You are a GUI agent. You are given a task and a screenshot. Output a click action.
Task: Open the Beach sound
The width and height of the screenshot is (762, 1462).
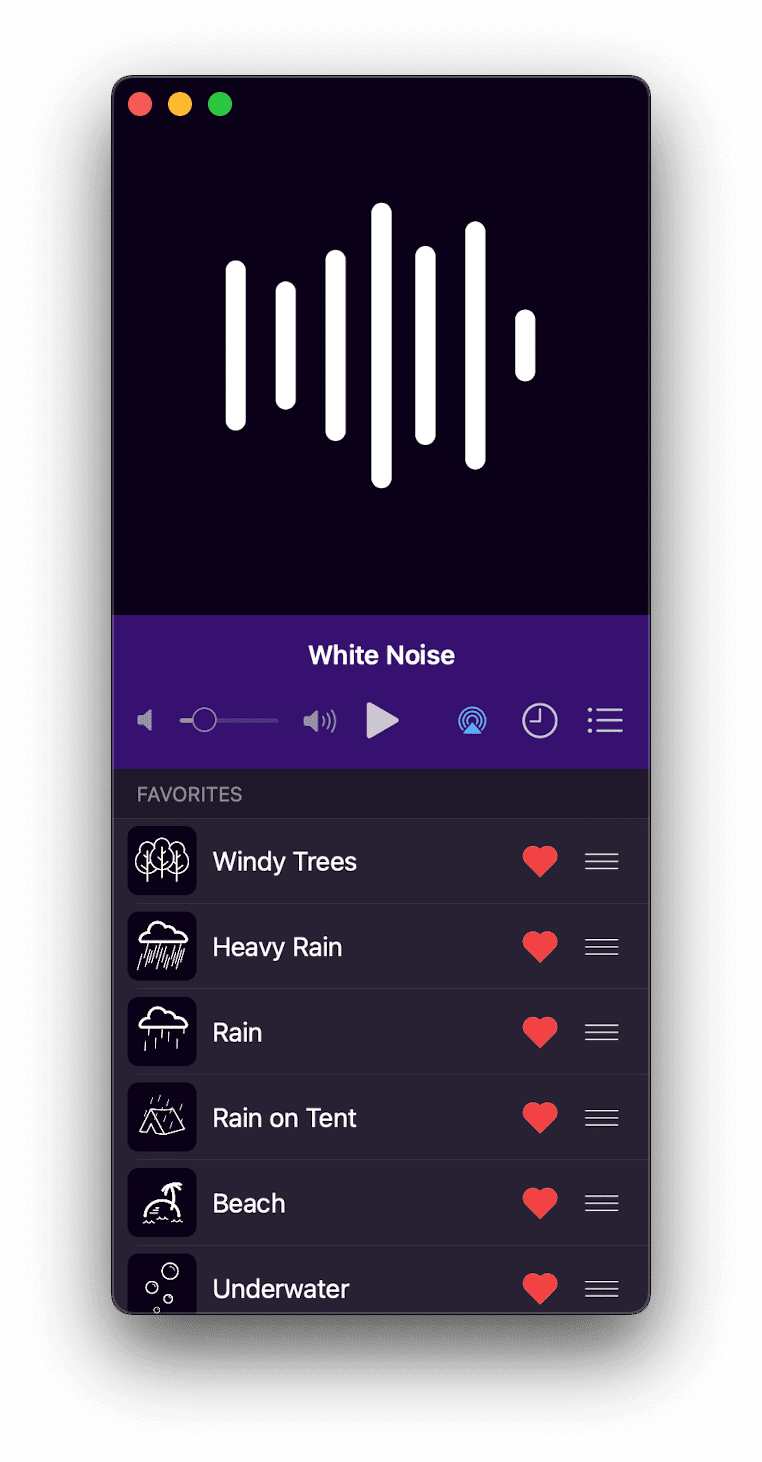point(249,1203)
